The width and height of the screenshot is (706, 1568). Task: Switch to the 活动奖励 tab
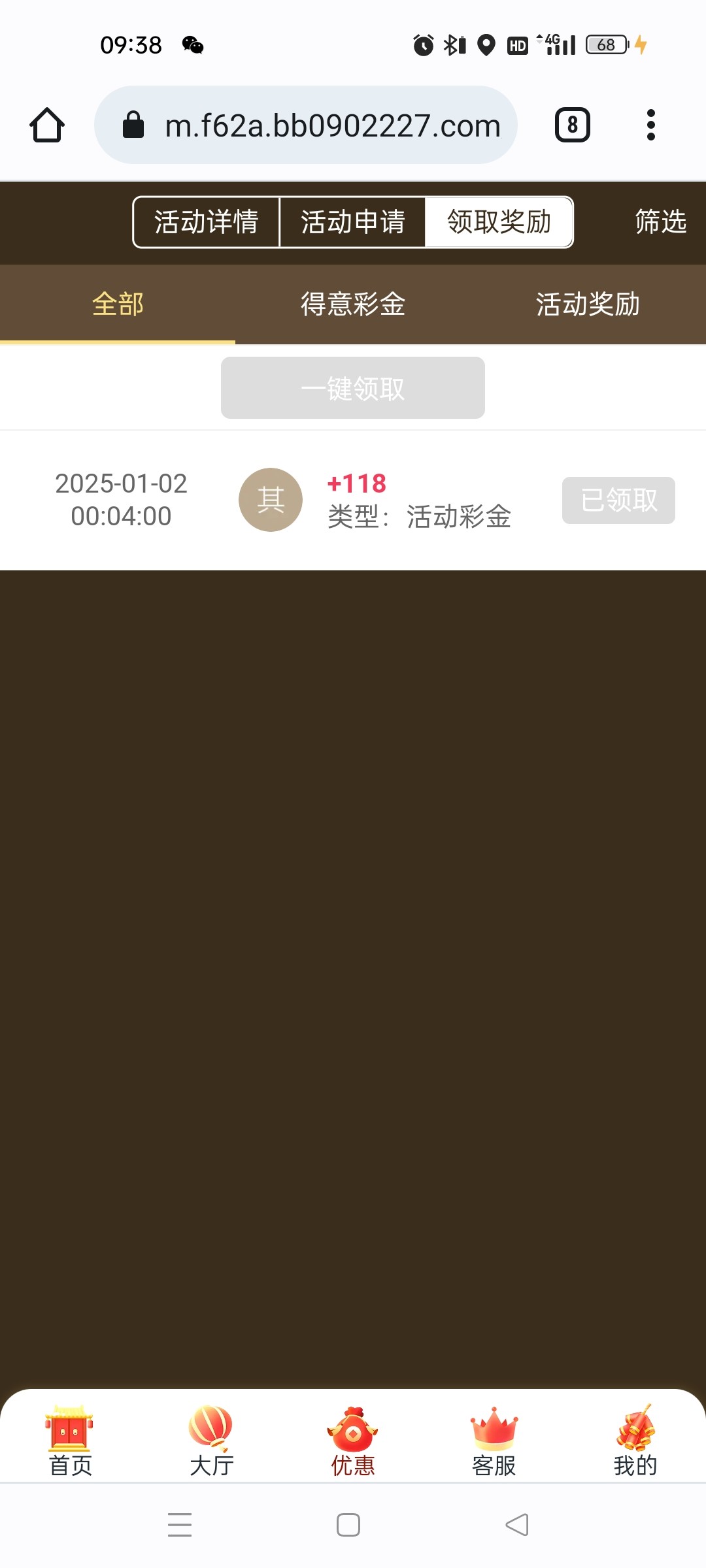pos(588,304)
